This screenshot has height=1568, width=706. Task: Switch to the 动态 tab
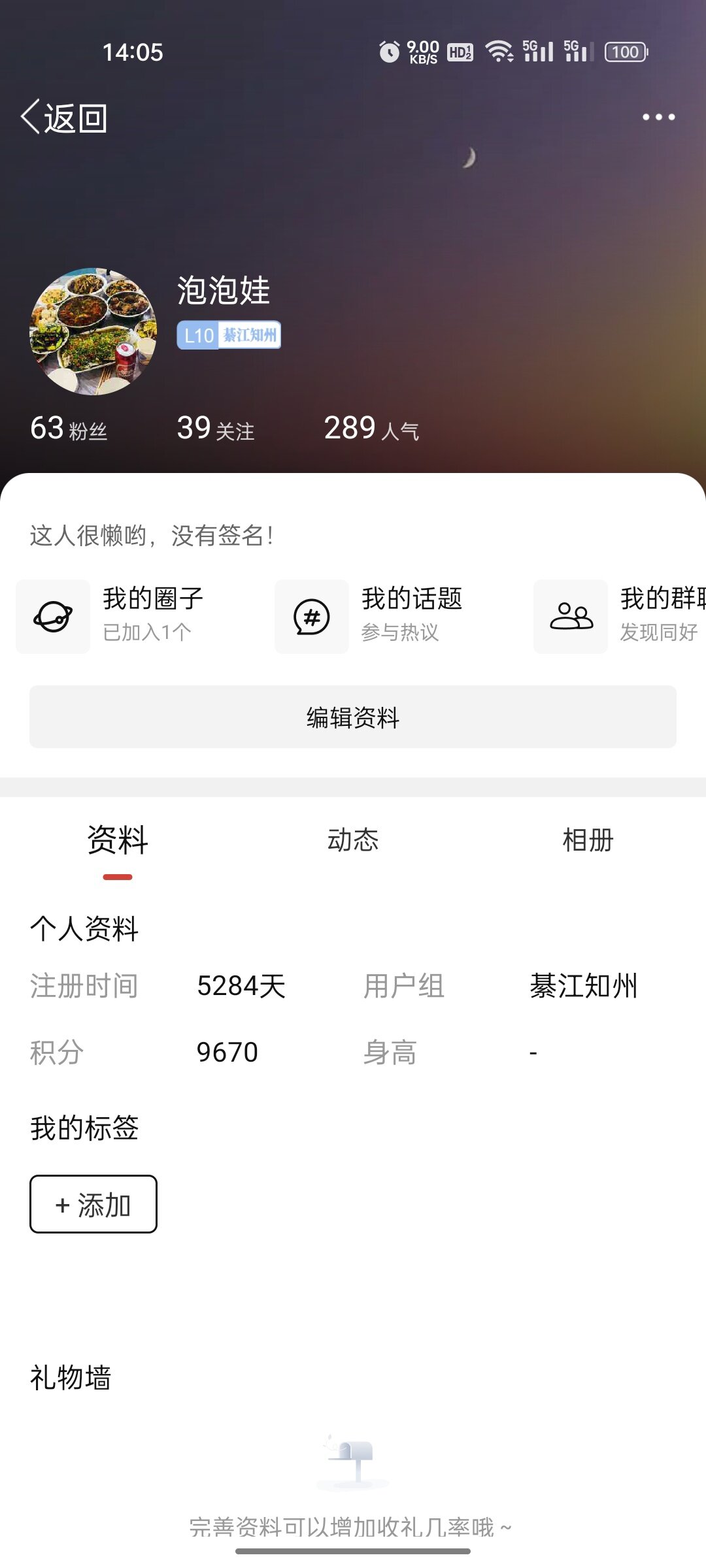click(353, 840)
